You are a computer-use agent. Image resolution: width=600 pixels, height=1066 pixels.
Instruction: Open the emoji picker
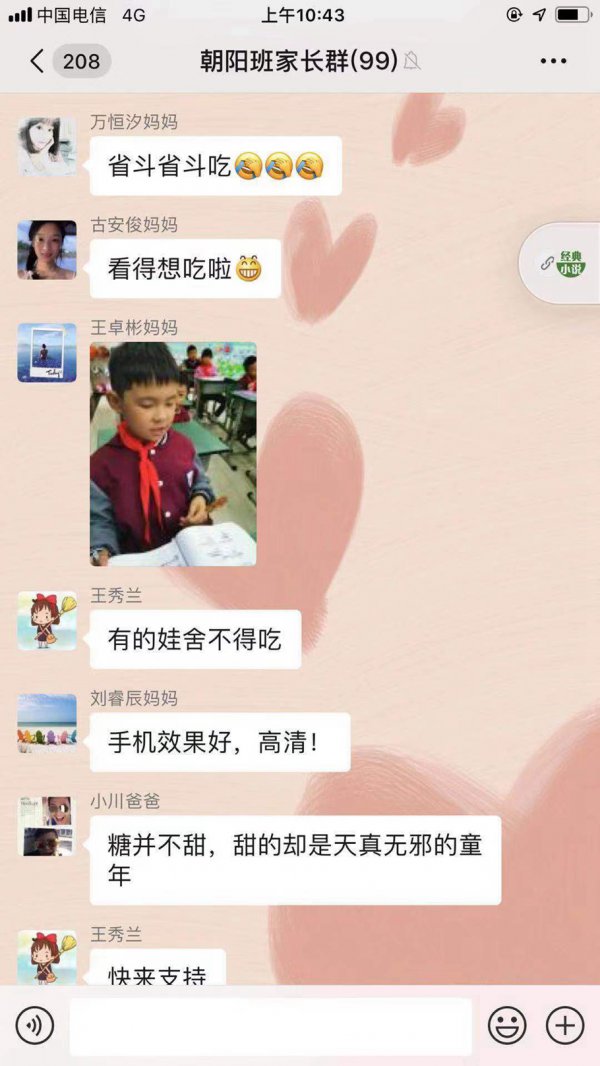pos(507,1025)
